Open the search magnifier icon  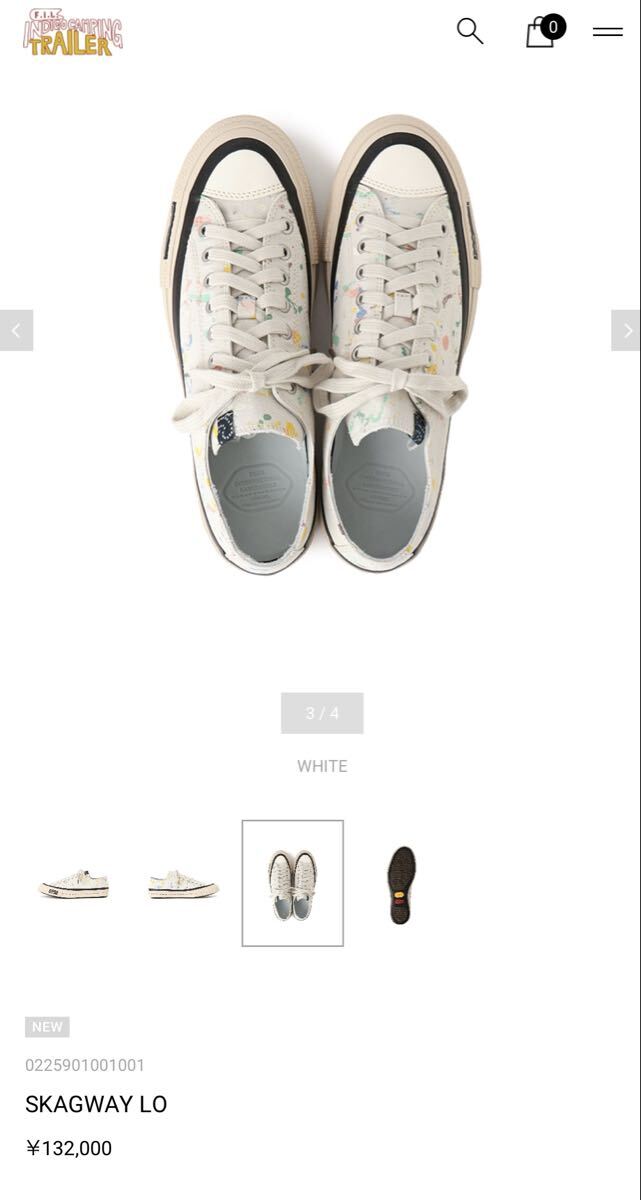tap(470, 31)
